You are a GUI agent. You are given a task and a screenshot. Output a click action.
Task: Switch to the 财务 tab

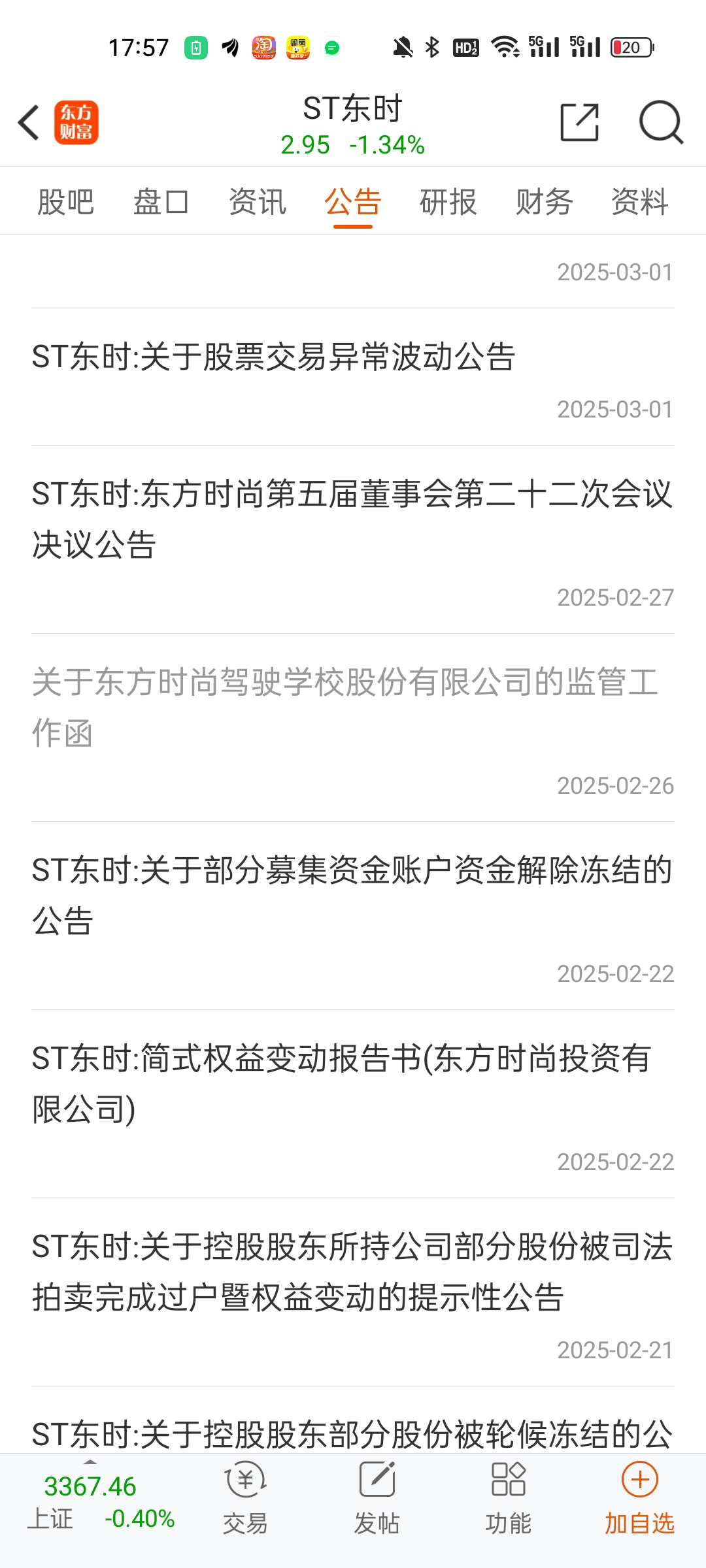(x=544, y=201)
